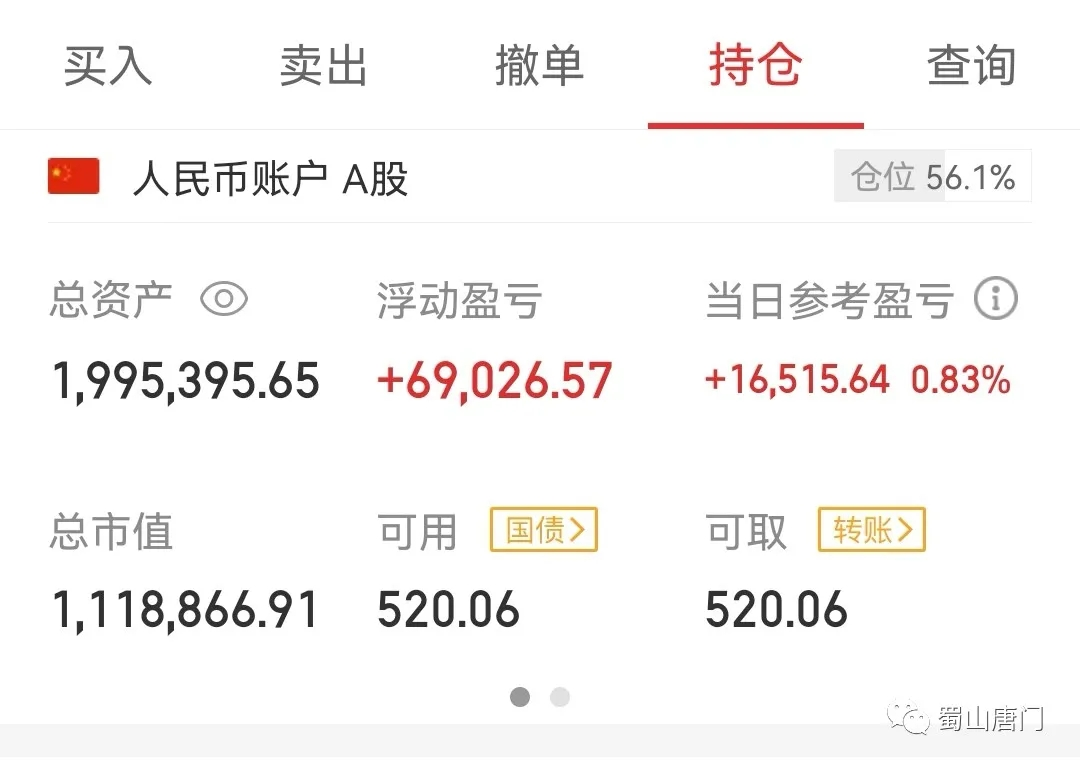Switch to the 买入 tab
Screen dimensions: 1080x767
(x=108, y=65)
